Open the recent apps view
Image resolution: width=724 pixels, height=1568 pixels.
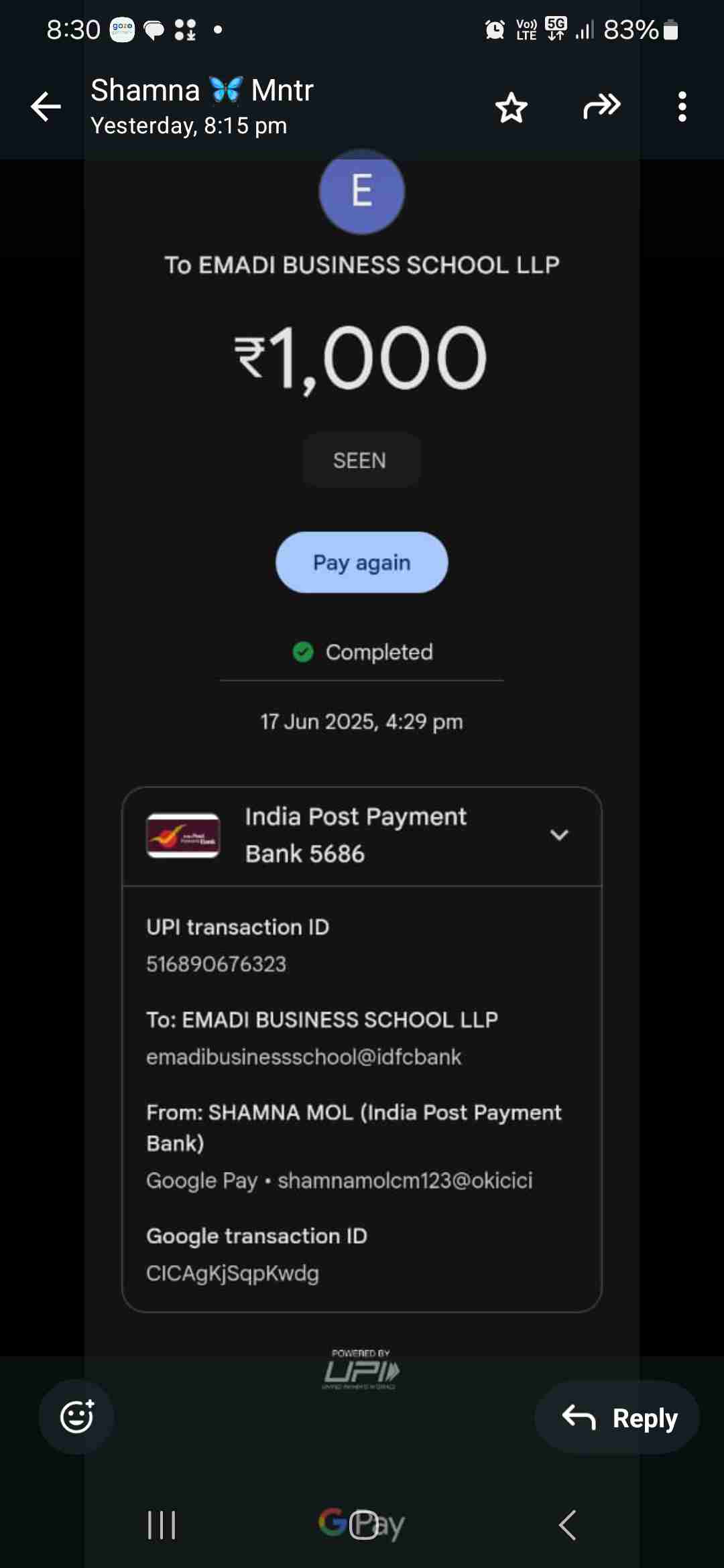tap(162, 1524)
